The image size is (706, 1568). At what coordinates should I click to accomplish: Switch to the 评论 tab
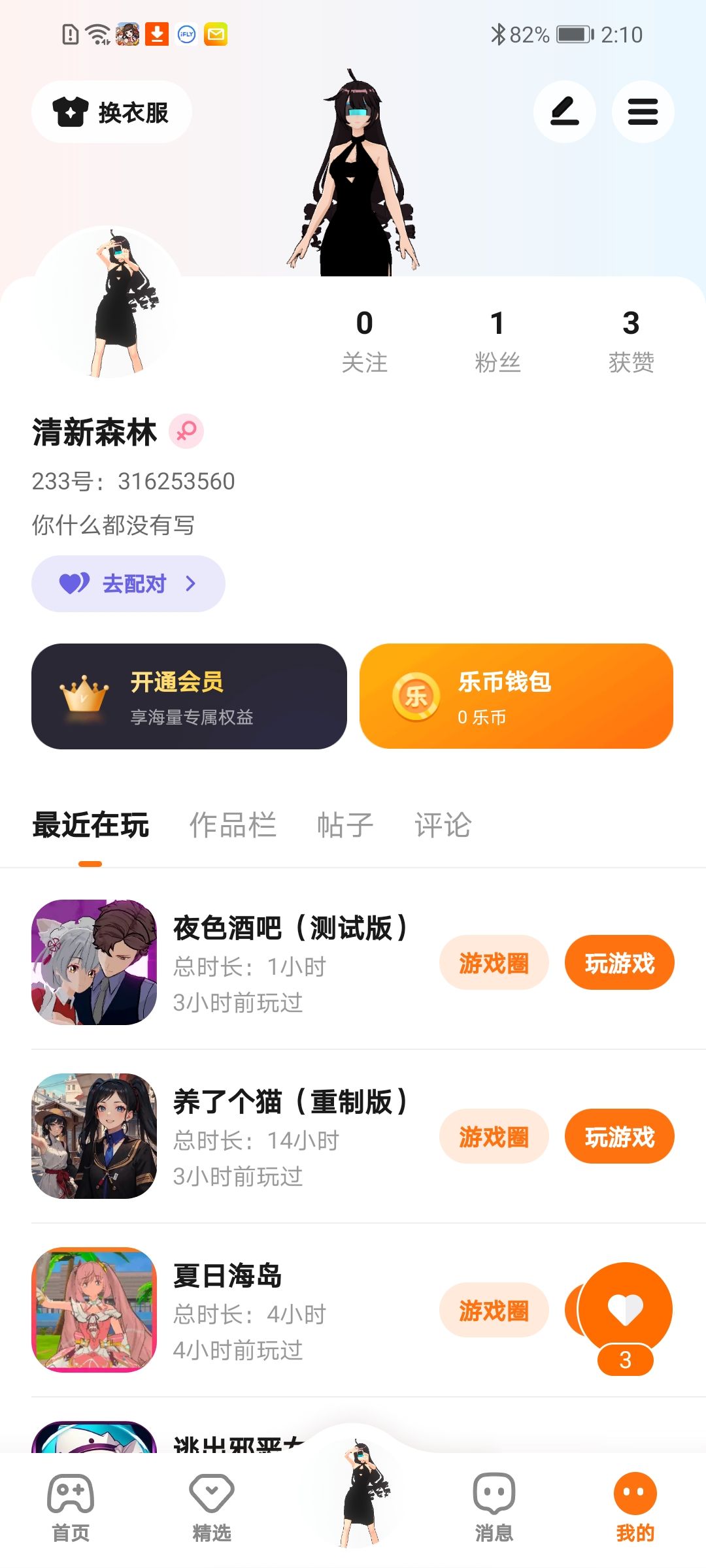coord(443,825)
